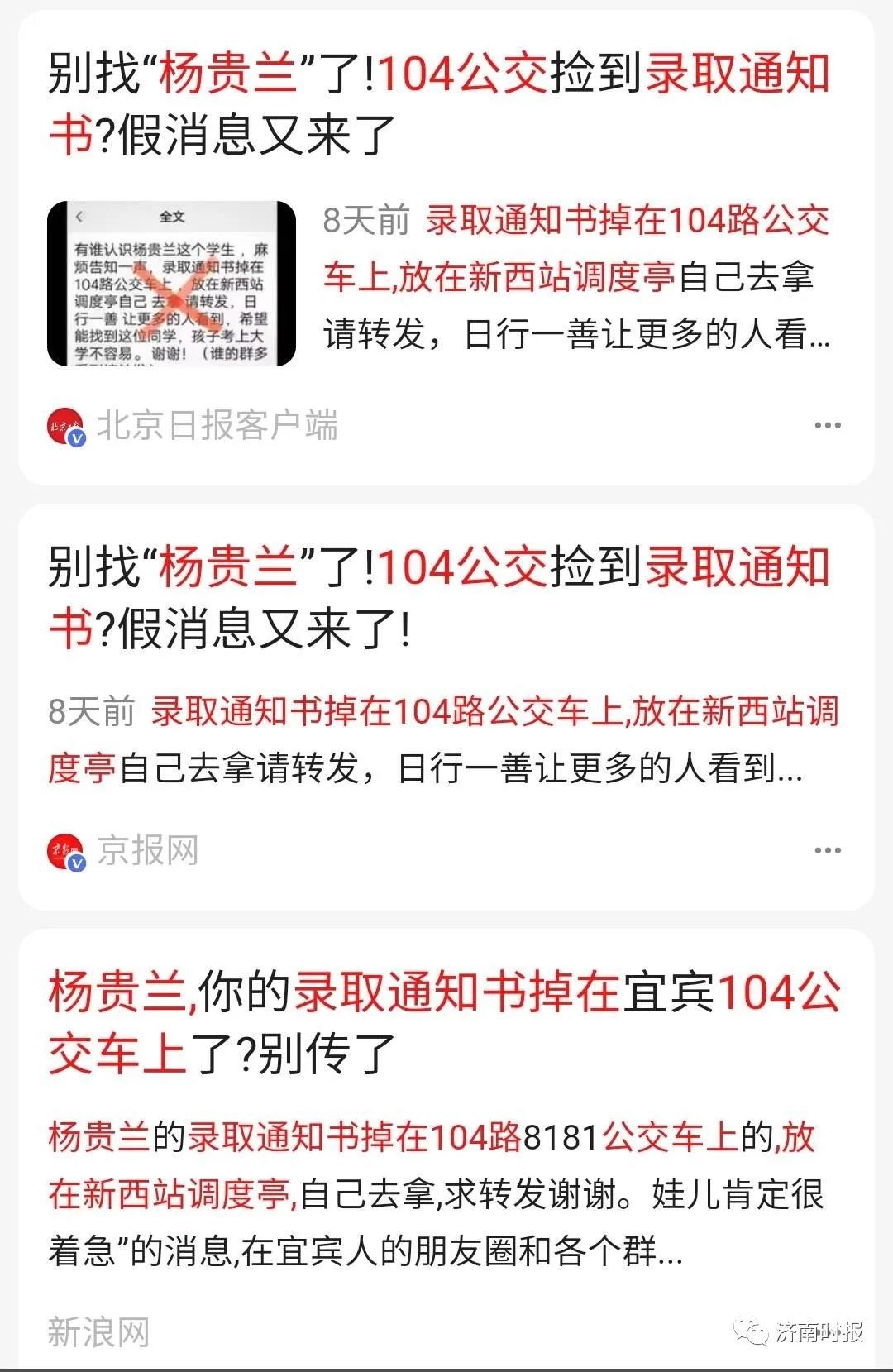
Task: Open the 京报网 article about 杨贵兰
Action: coord(438,598)
